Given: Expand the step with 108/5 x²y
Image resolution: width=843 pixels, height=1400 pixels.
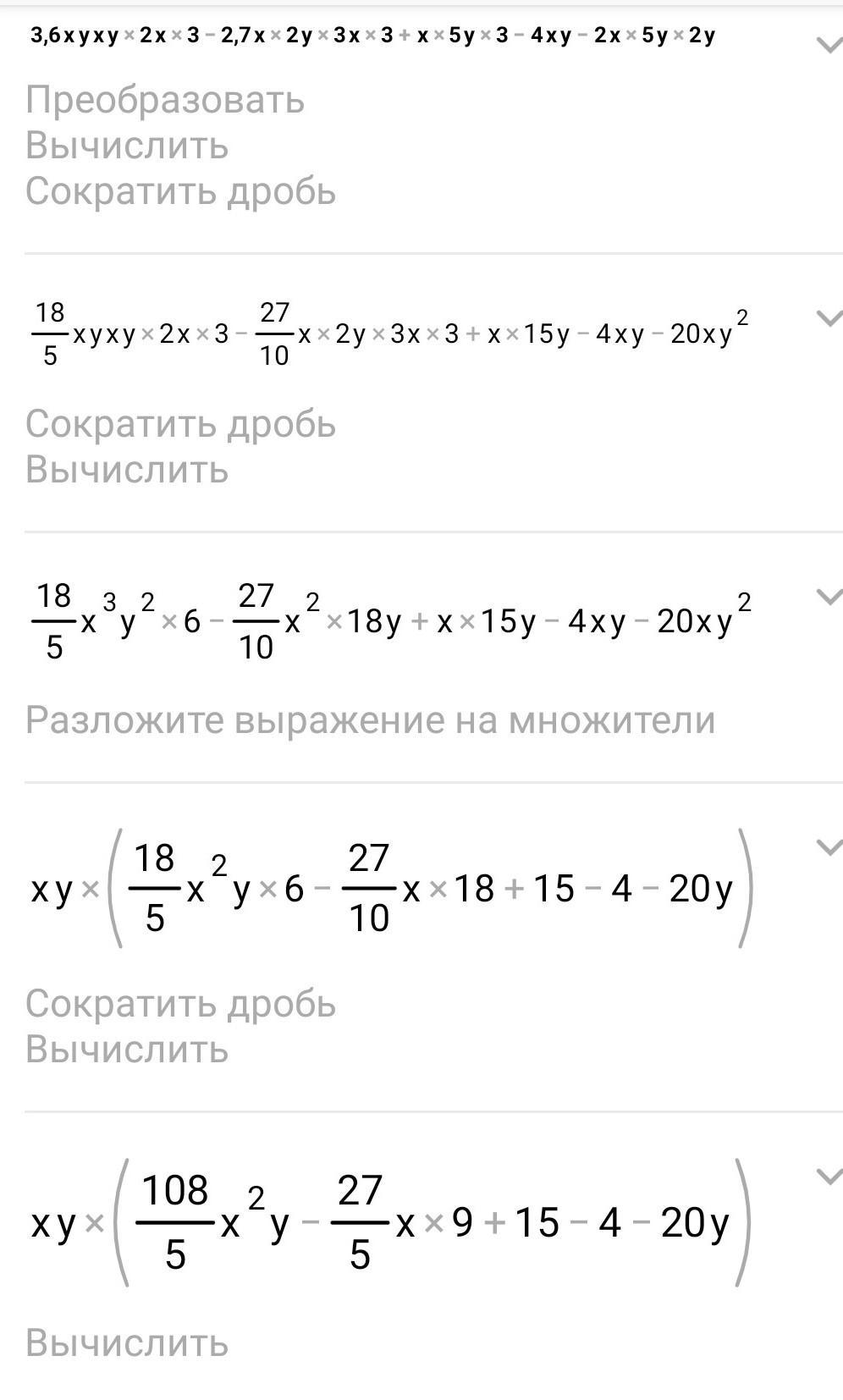Looking at the screenshot, I should click(829, 1176).
